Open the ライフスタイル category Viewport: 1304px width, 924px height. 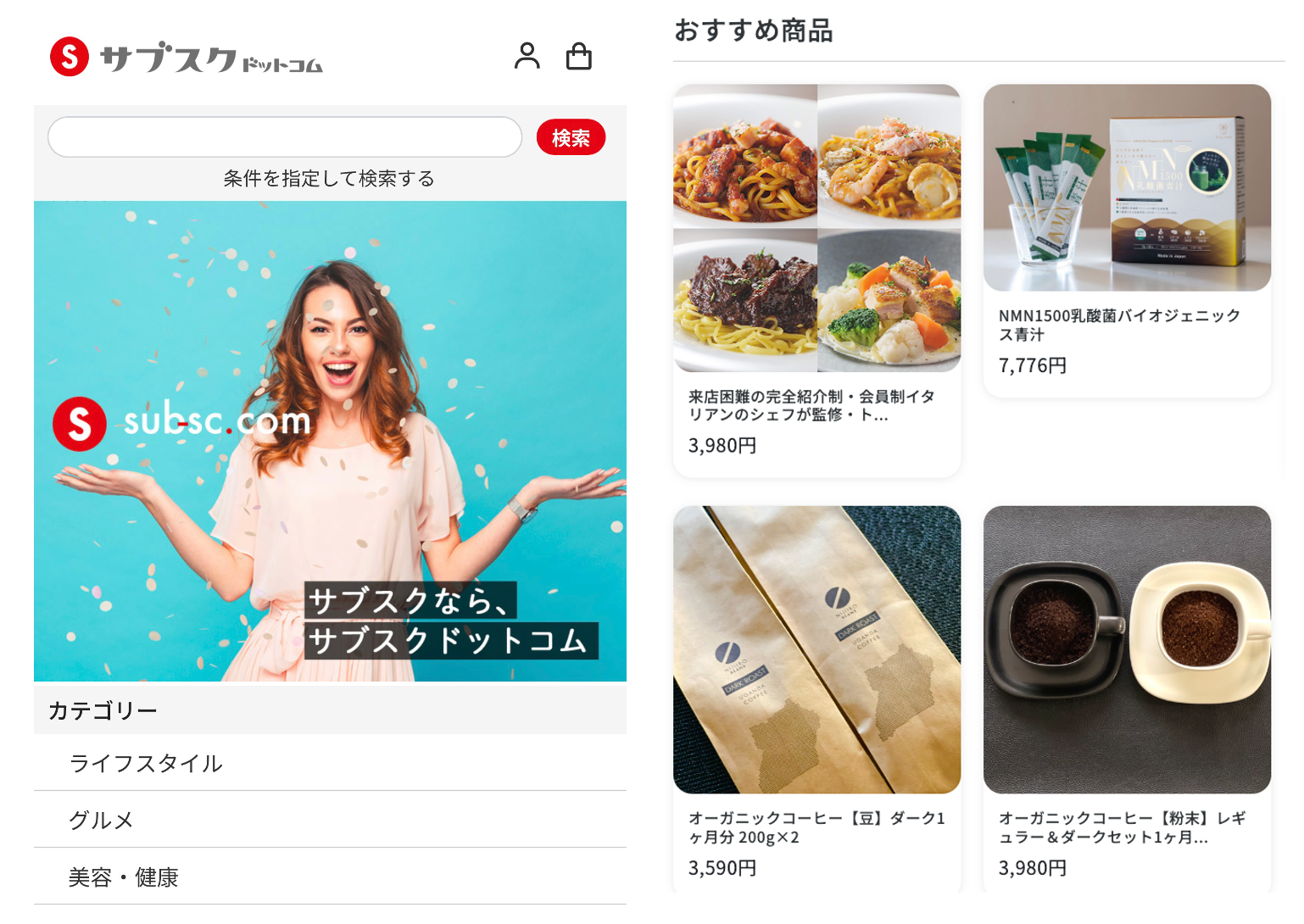pos(146,763)
